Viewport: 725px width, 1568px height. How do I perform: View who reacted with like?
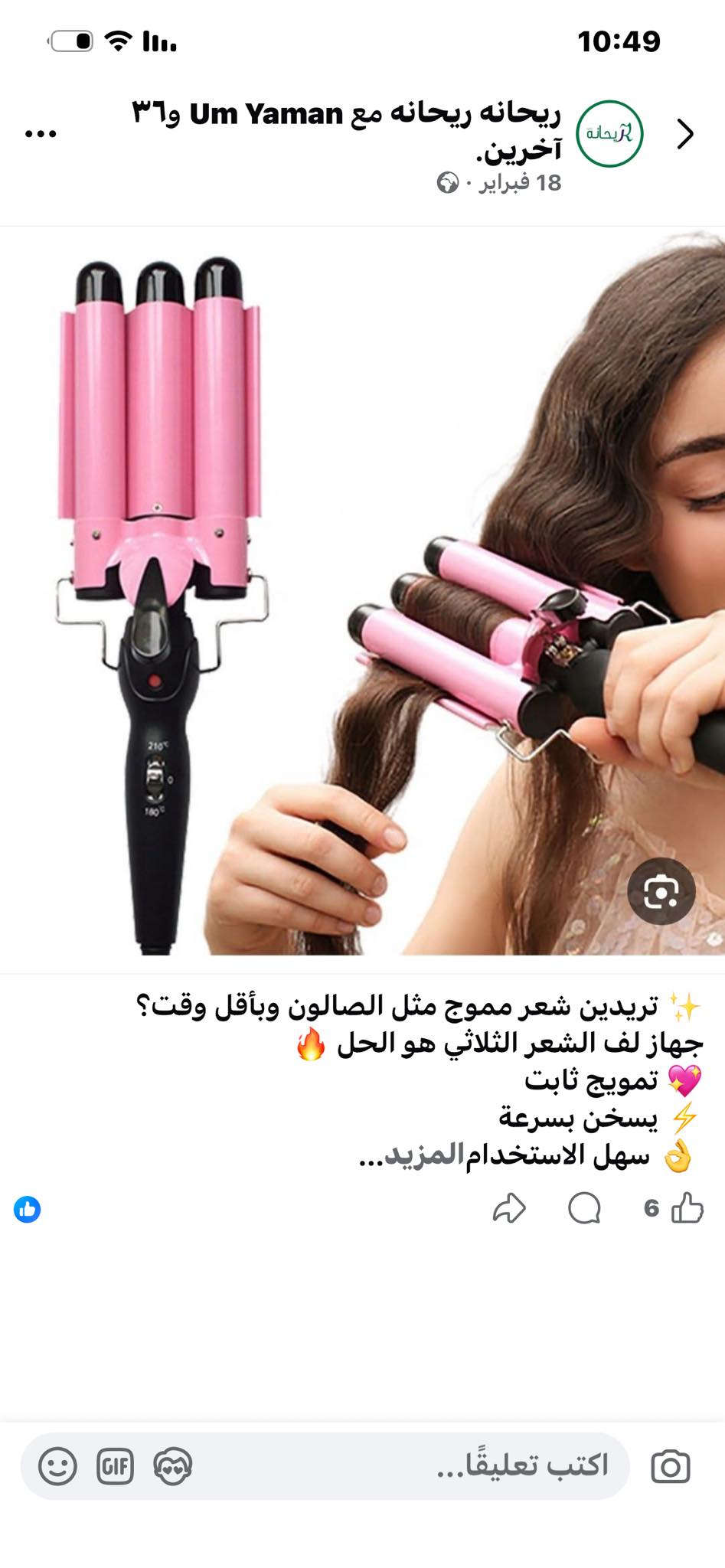[x=28, y=1210]
